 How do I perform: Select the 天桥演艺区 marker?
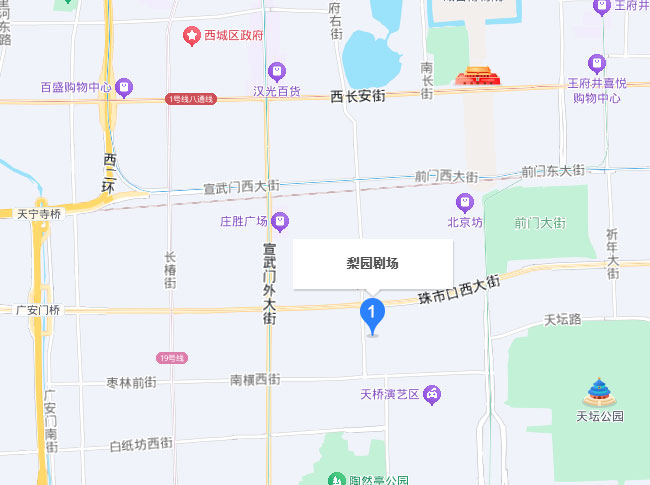pos(431,394)
